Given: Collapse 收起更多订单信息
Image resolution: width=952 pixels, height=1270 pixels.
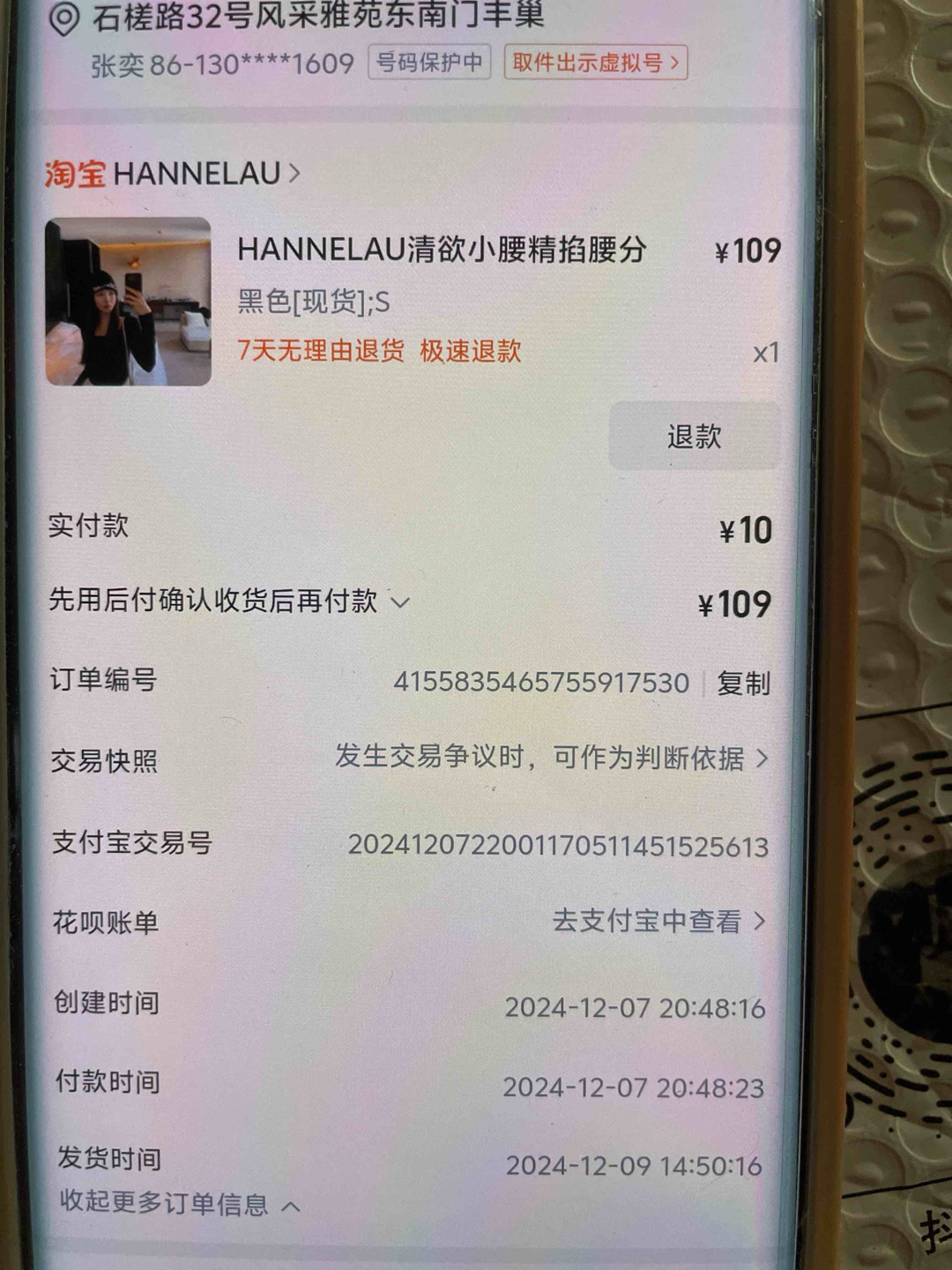Looking at the screenshot, I should [180, 1204].
